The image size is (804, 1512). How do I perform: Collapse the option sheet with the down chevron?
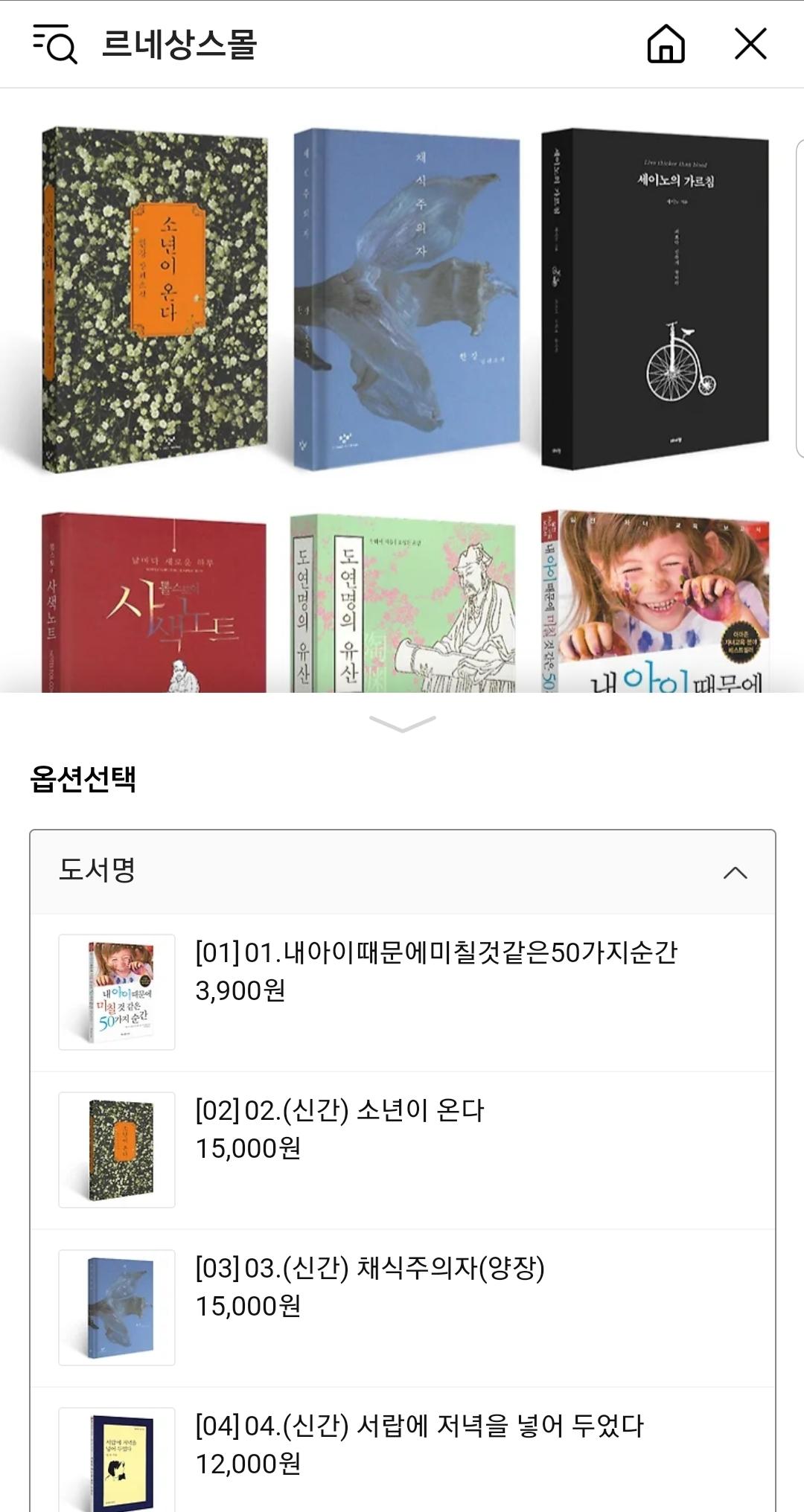[402, 723]
